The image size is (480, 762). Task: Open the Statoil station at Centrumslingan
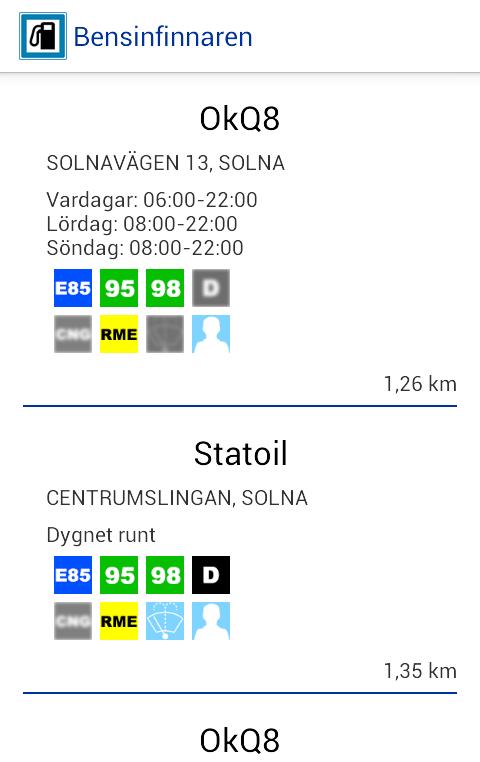pyautogui.click(x=240, y=550)
